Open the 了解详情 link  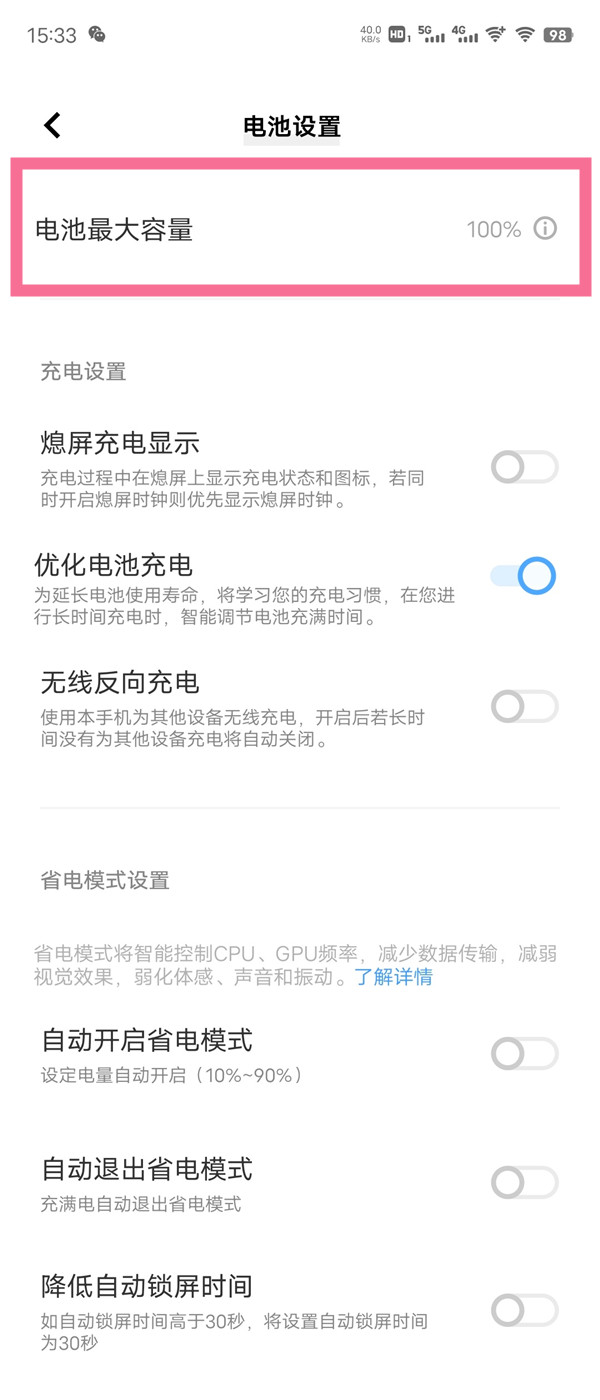pyautogui.click(x=394, y=977)
